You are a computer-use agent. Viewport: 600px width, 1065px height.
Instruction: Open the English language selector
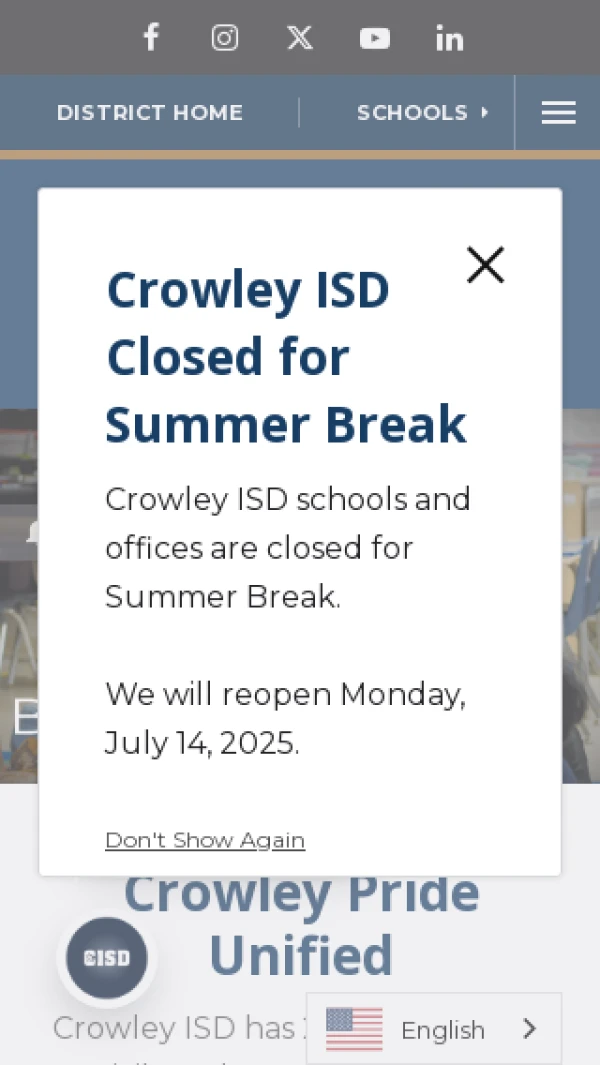[x=434, y=1029]
